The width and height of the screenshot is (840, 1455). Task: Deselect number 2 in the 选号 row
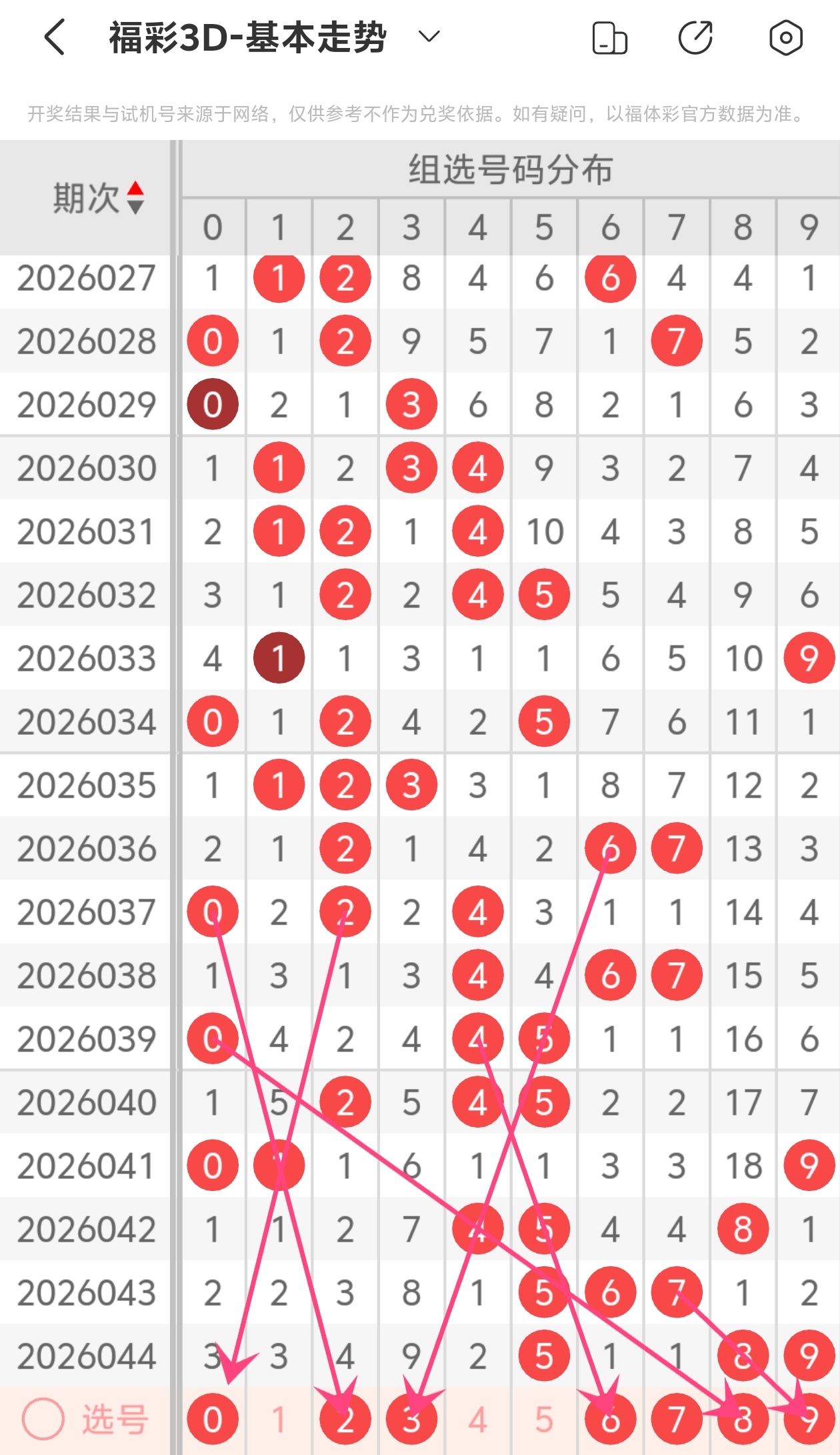345,1420
